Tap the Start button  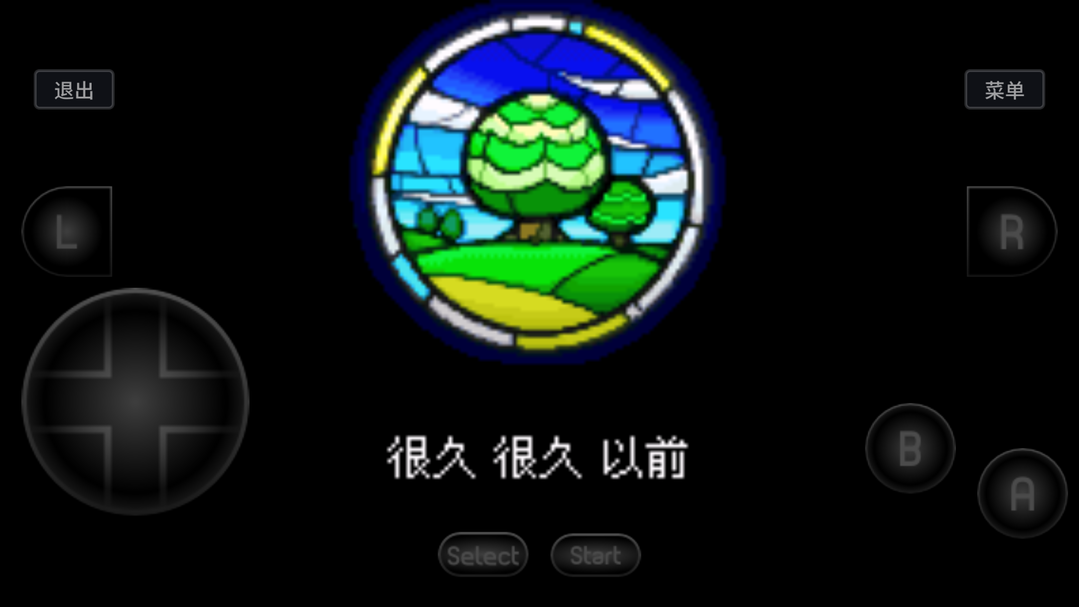pyautogui.click(x=595, y=555)
